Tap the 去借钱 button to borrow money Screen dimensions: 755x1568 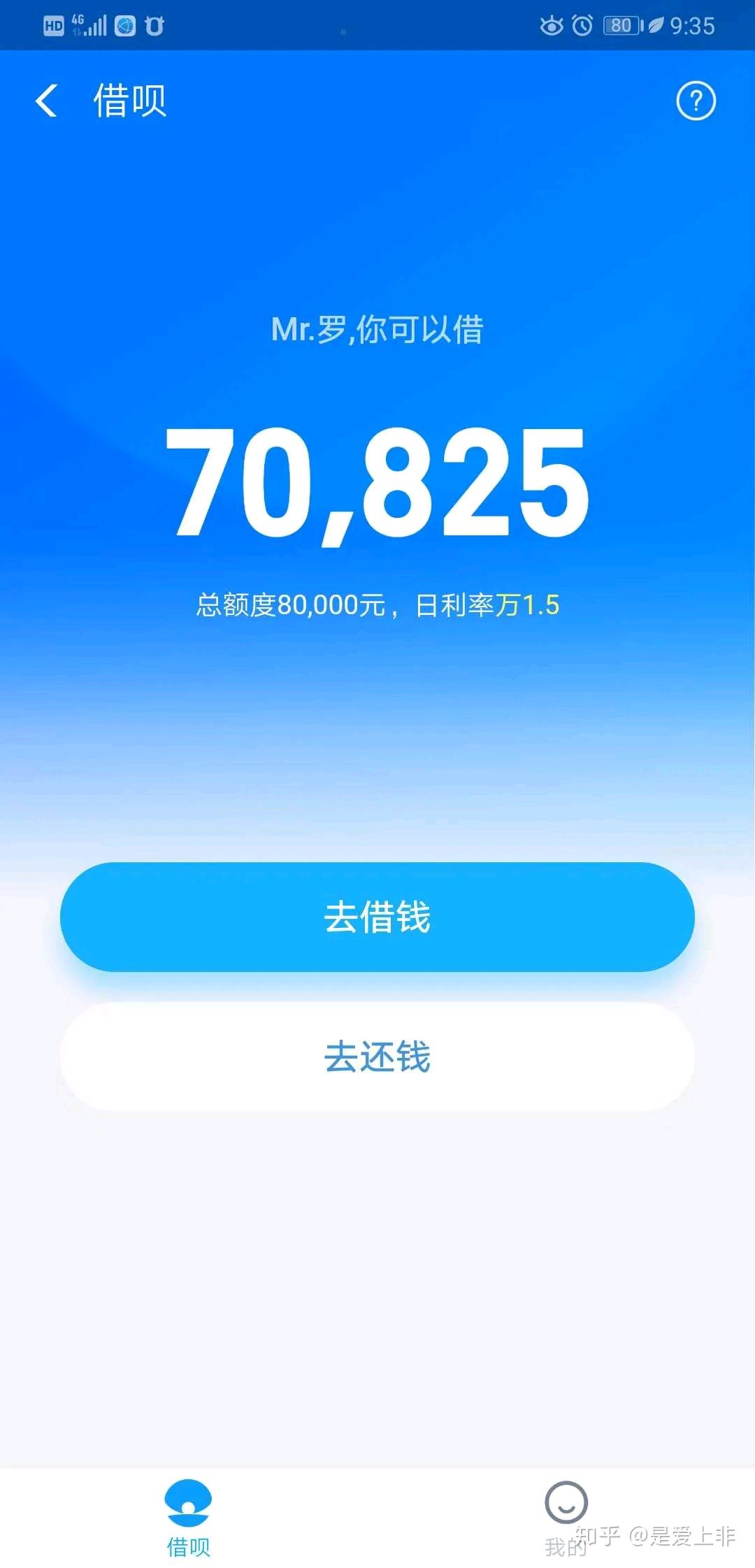coord(377,916)
